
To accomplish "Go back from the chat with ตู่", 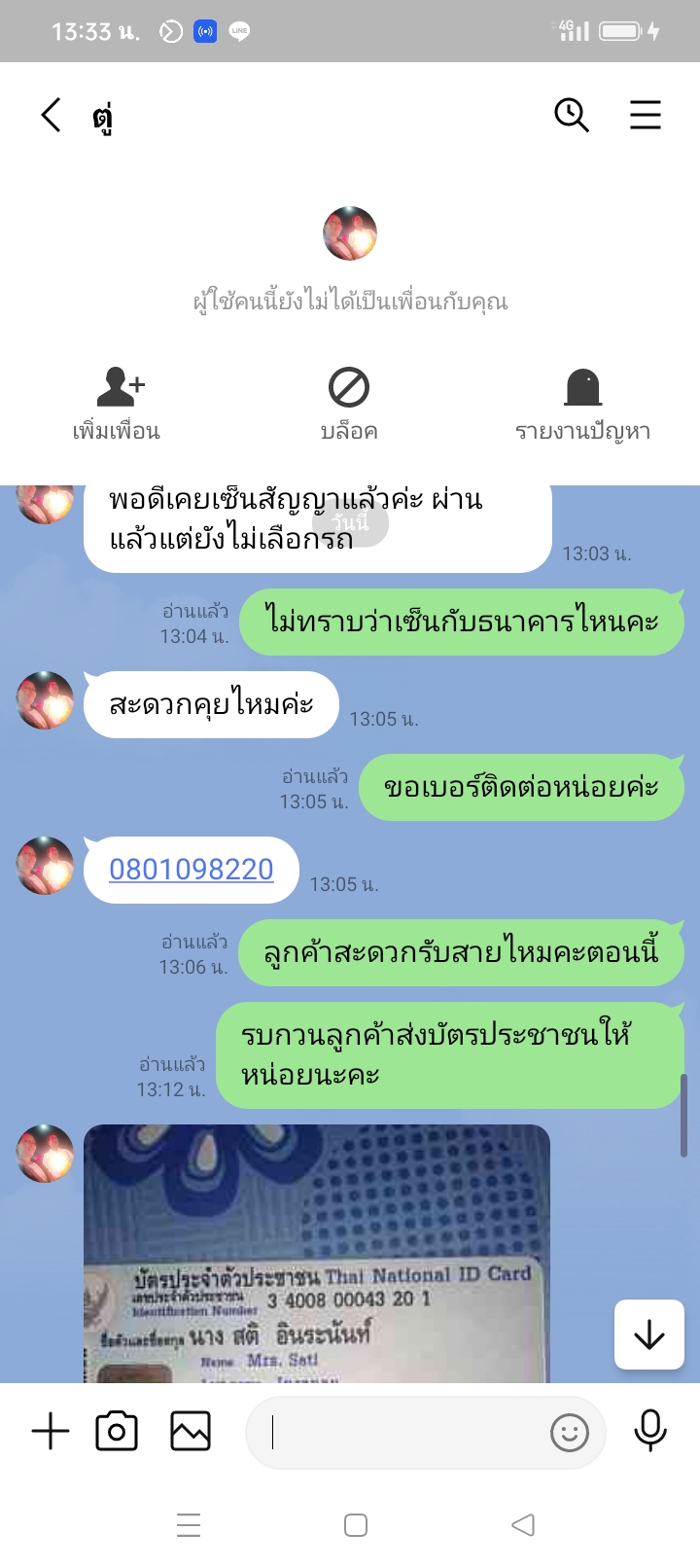I will pos(52,116).
